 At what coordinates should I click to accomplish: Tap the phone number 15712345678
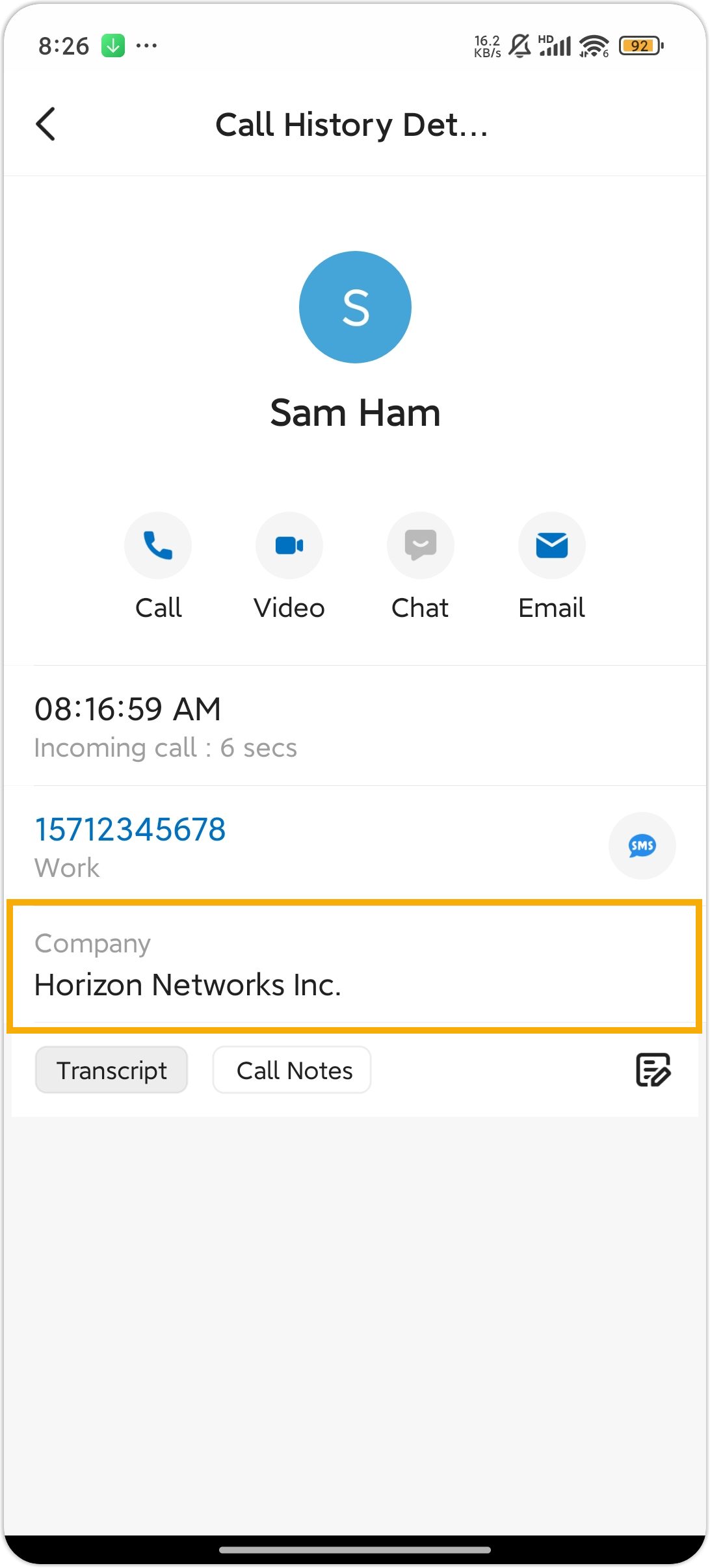coord(130,830)
